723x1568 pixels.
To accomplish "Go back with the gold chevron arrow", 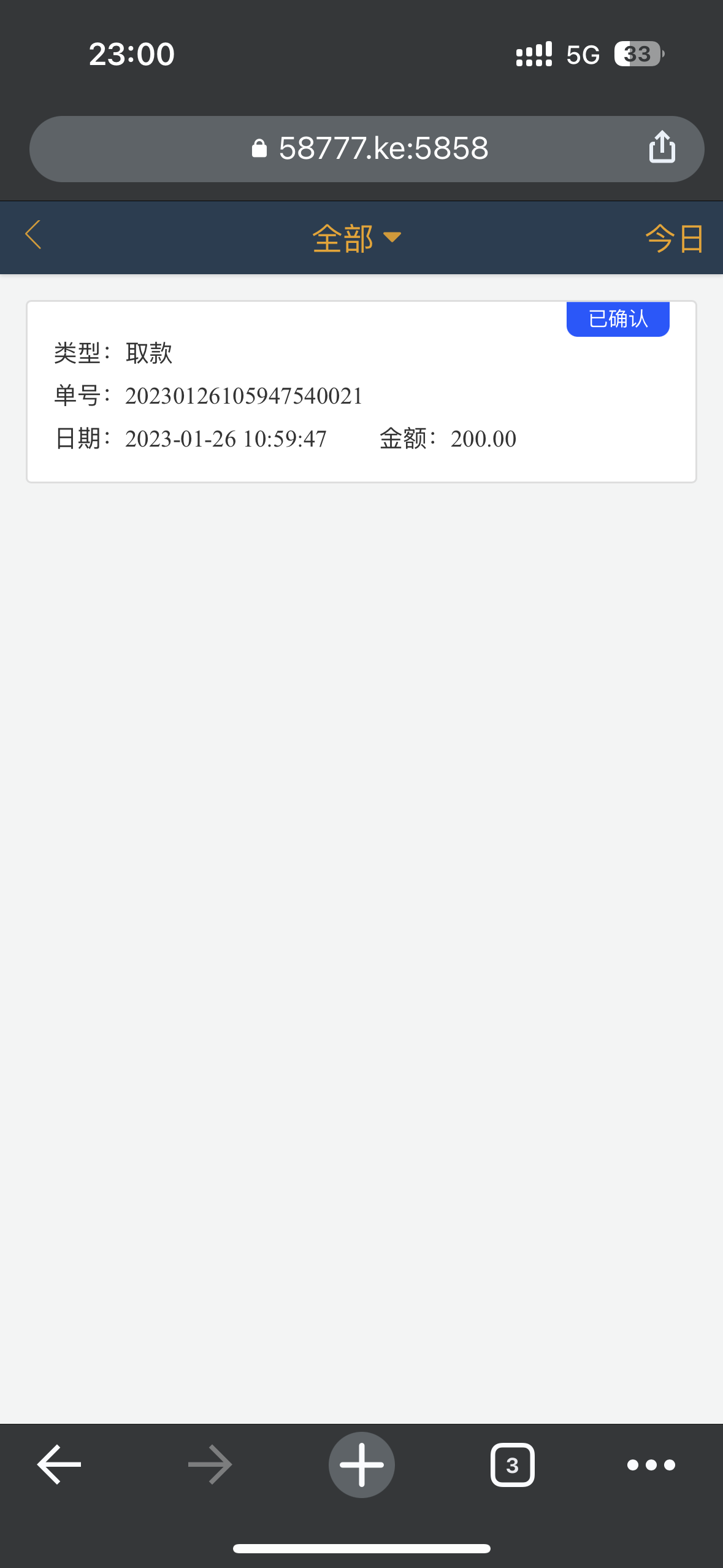I will (x=34, y=236).
